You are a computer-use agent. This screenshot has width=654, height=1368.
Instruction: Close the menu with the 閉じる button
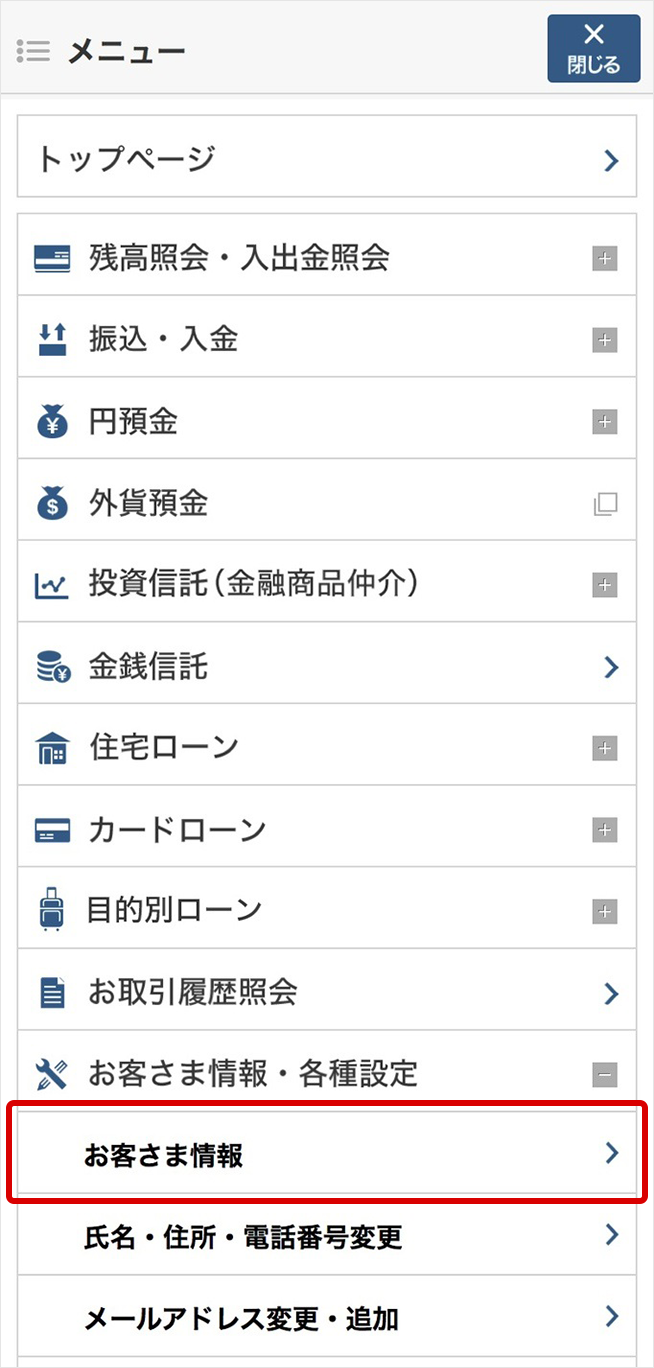pos(593,48)
